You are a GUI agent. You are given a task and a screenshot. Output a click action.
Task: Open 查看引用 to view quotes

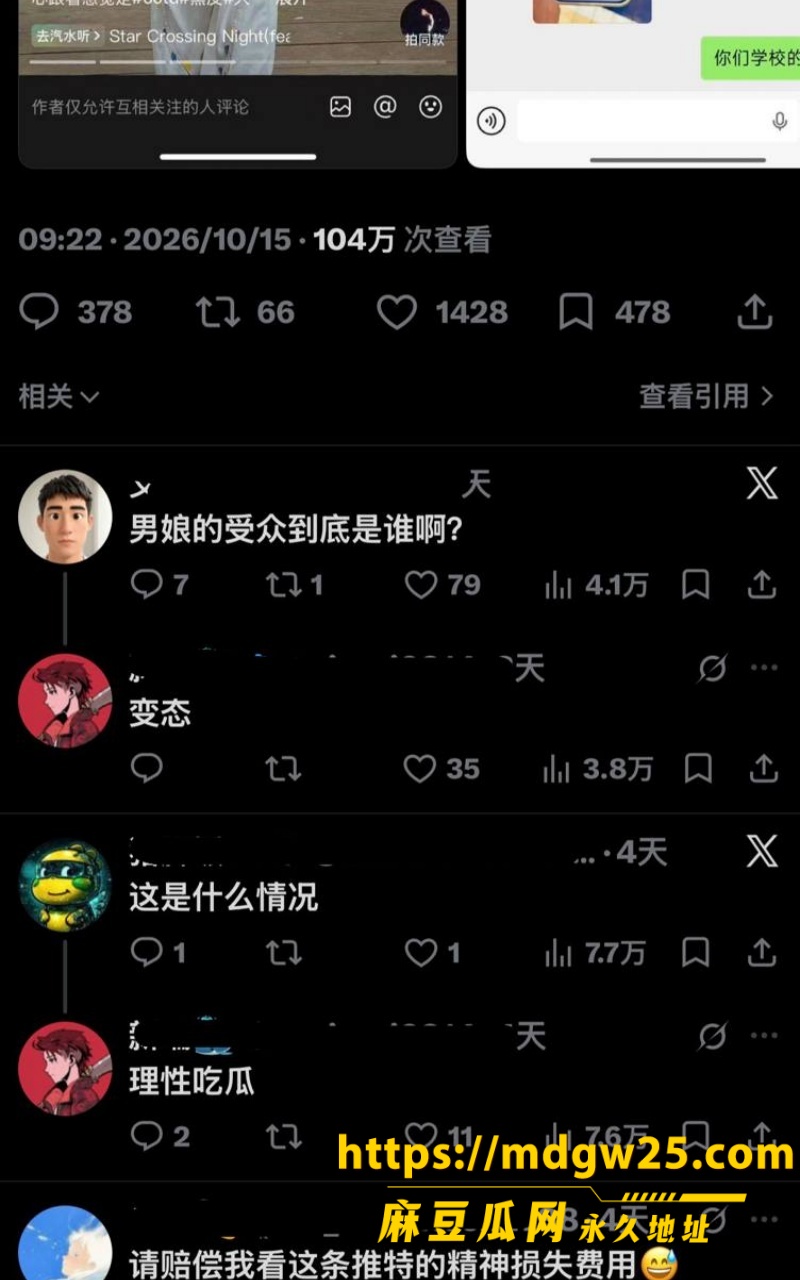tap(707, 396)
